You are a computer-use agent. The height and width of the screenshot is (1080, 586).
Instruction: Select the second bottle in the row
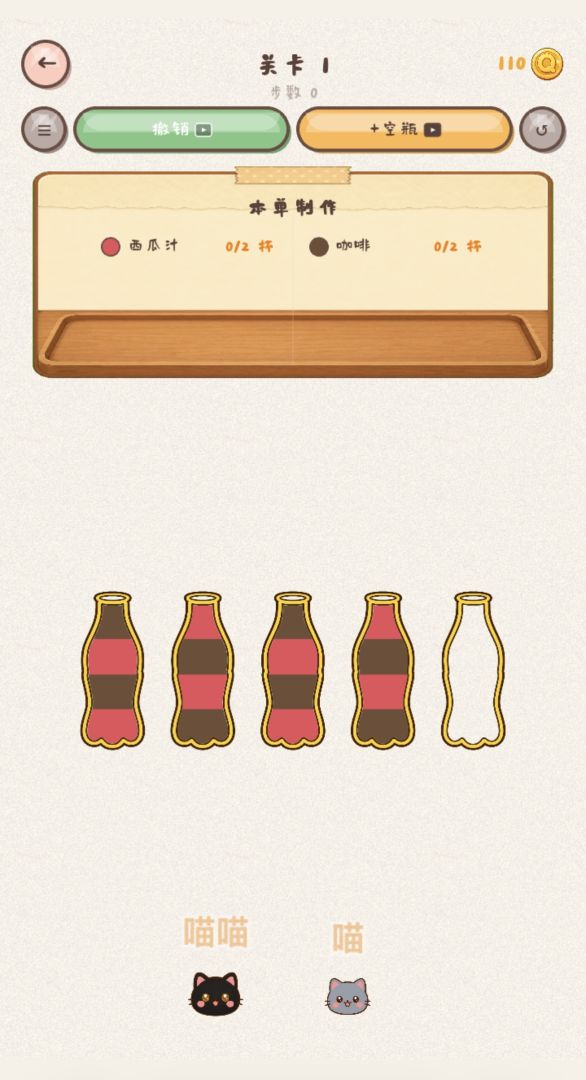(x=202, y=670)
